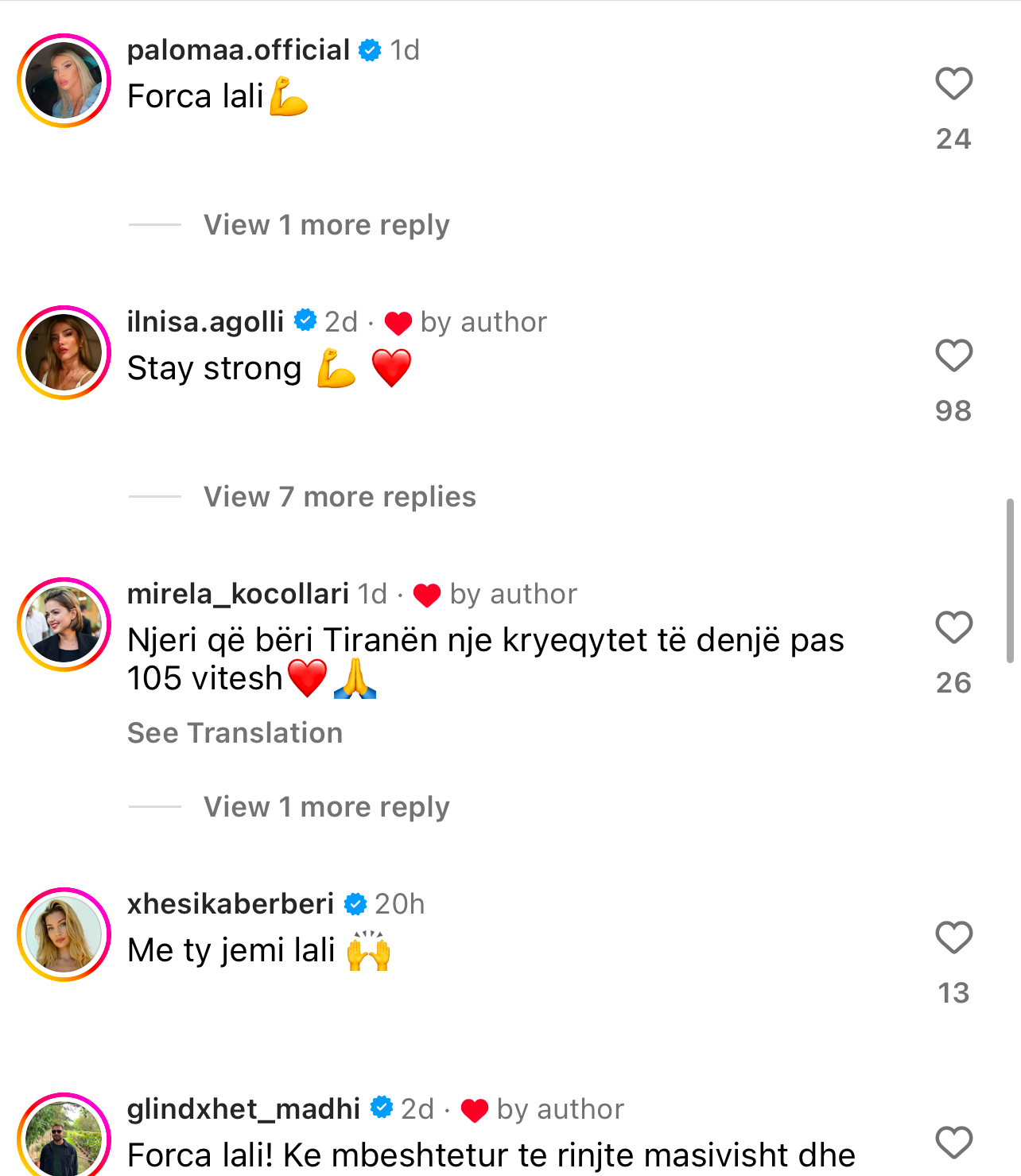1021x1176 pixels.
Task: Like mirela_kocollari's comment
Action: pyautogui.click(x=953, y=627)
